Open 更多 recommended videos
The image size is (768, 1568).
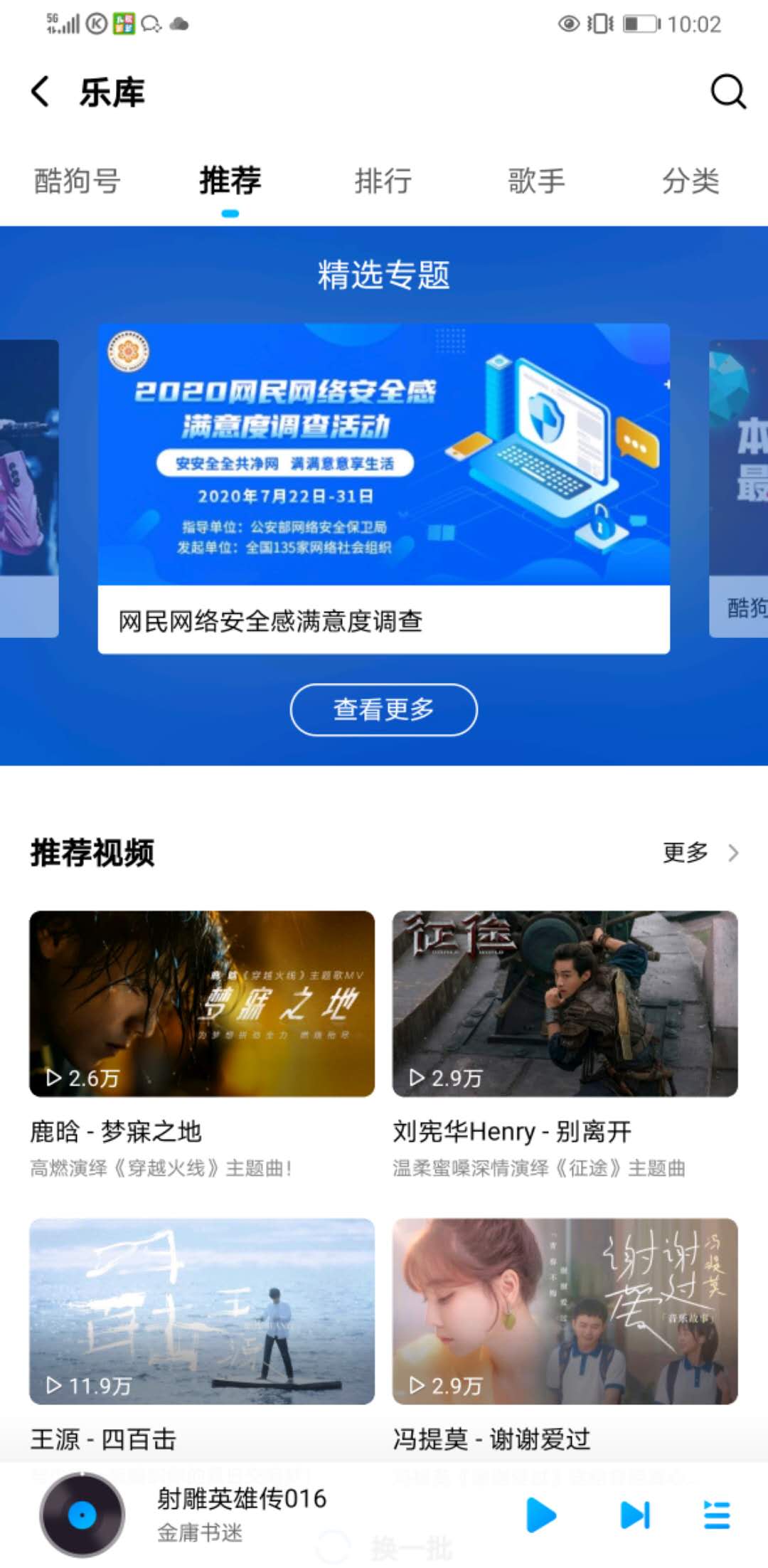point(700,852)
